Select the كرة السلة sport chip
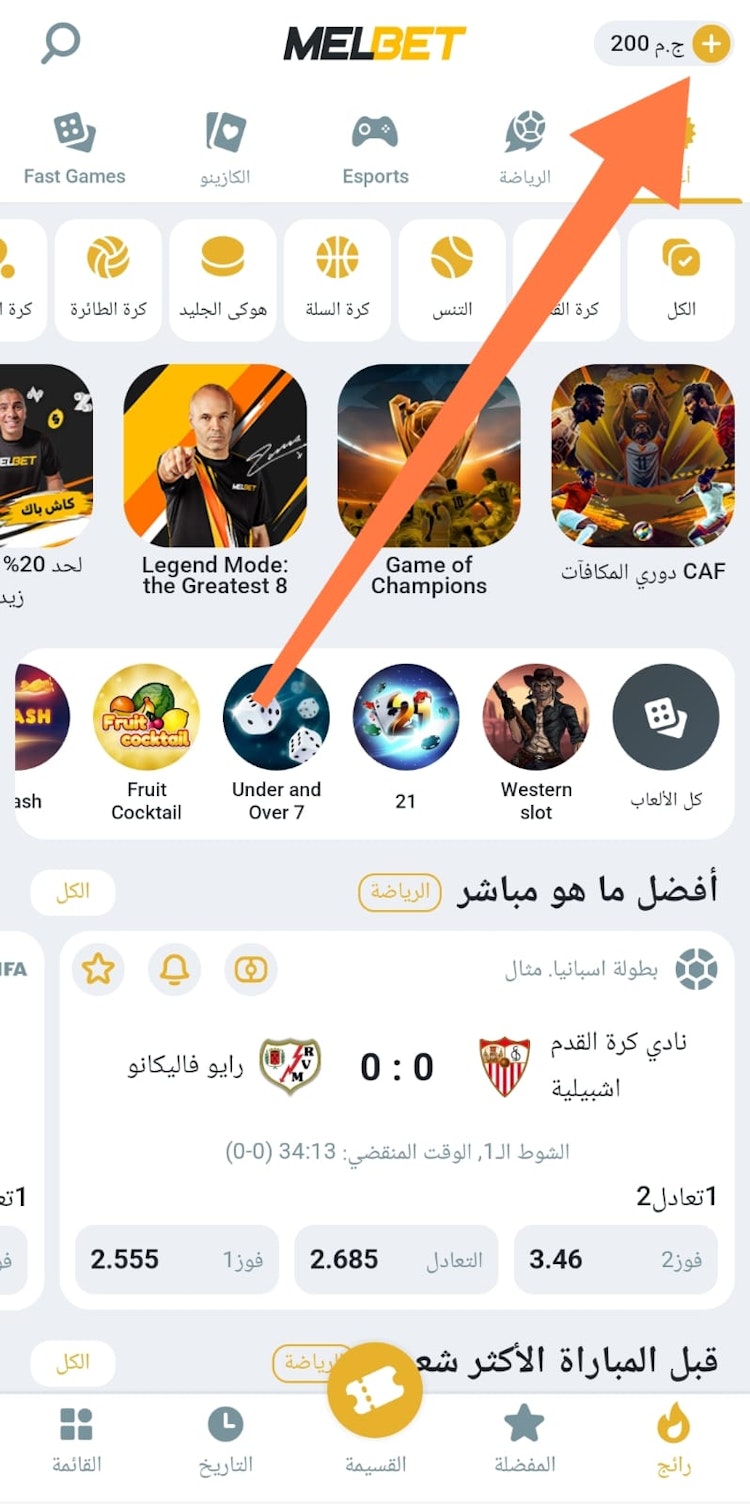Viewport: 750px width, 1504px height. tap(338, 279)
